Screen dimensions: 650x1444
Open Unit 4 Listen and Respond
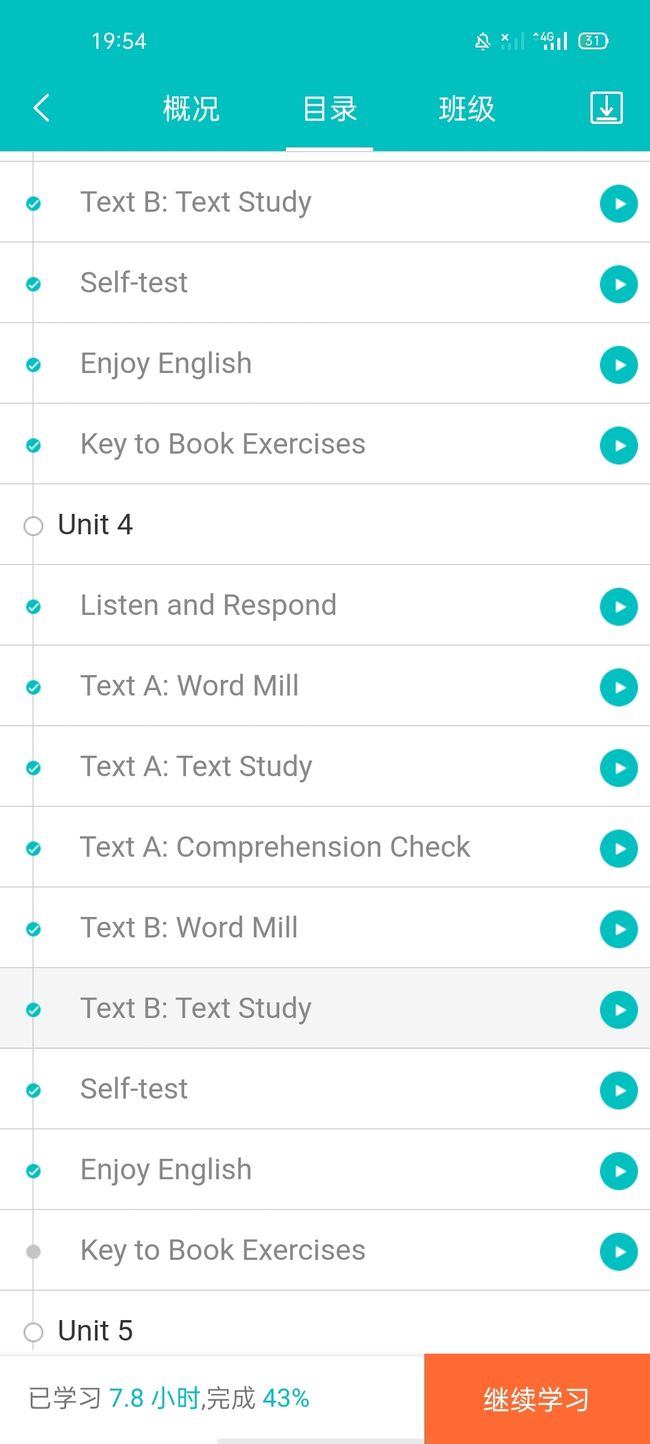(x=325, y=605)
